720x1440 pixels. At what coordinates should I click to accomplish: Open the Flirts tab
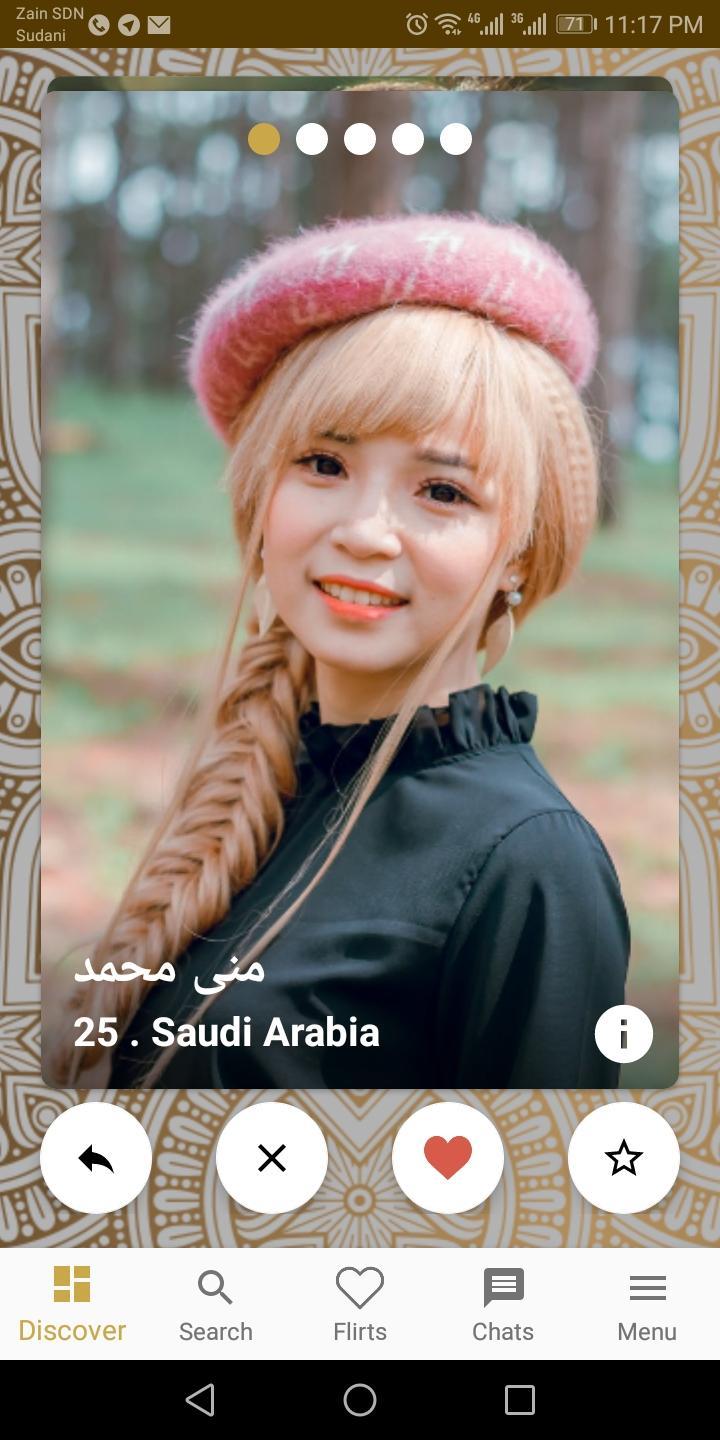(360, 1305)
